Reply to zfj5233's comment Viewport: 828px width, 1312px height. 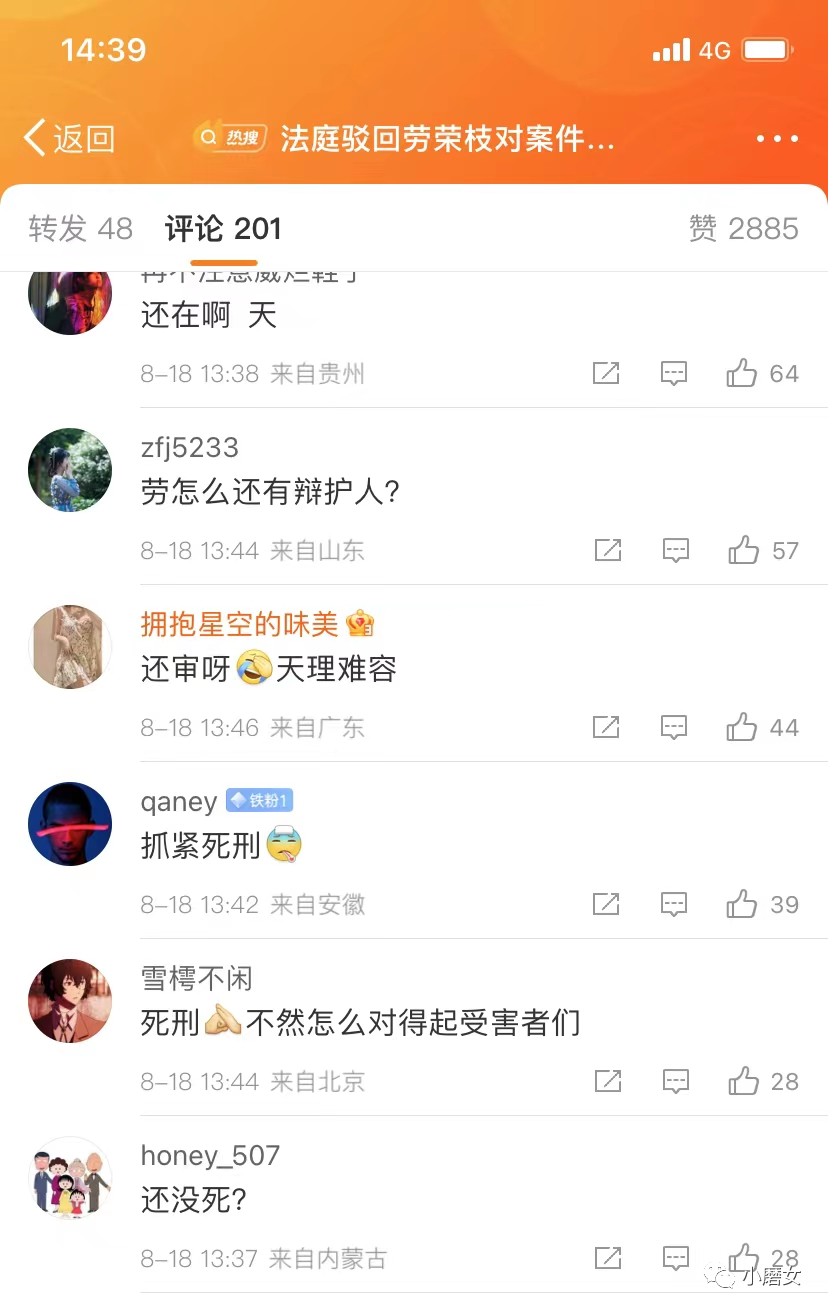click(x=676, y=550)
